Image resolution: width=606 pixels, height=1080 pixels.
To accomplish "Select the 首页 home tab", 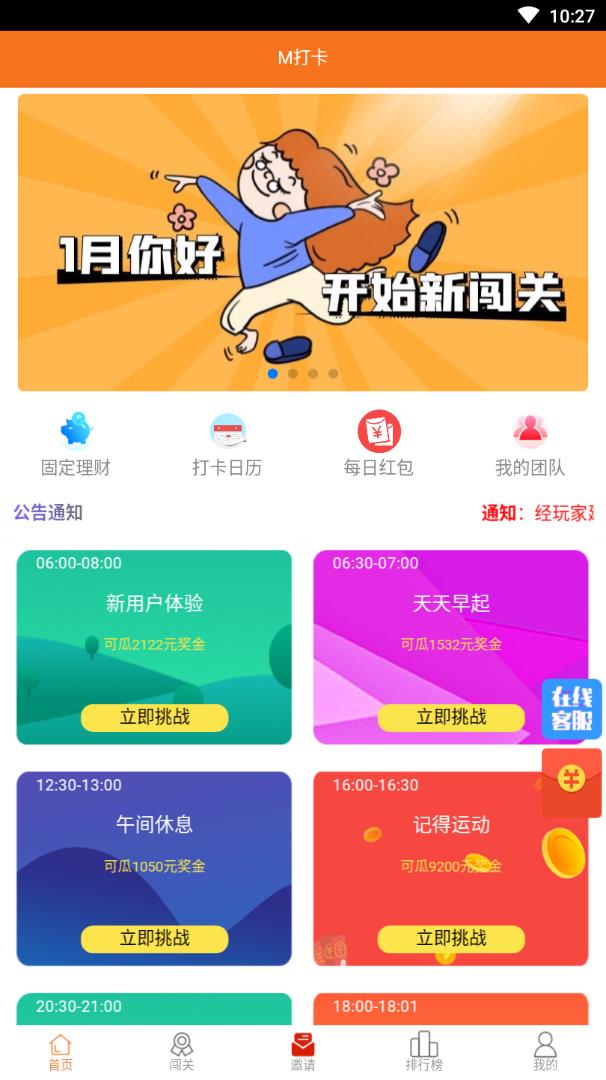I will 61,1052.
